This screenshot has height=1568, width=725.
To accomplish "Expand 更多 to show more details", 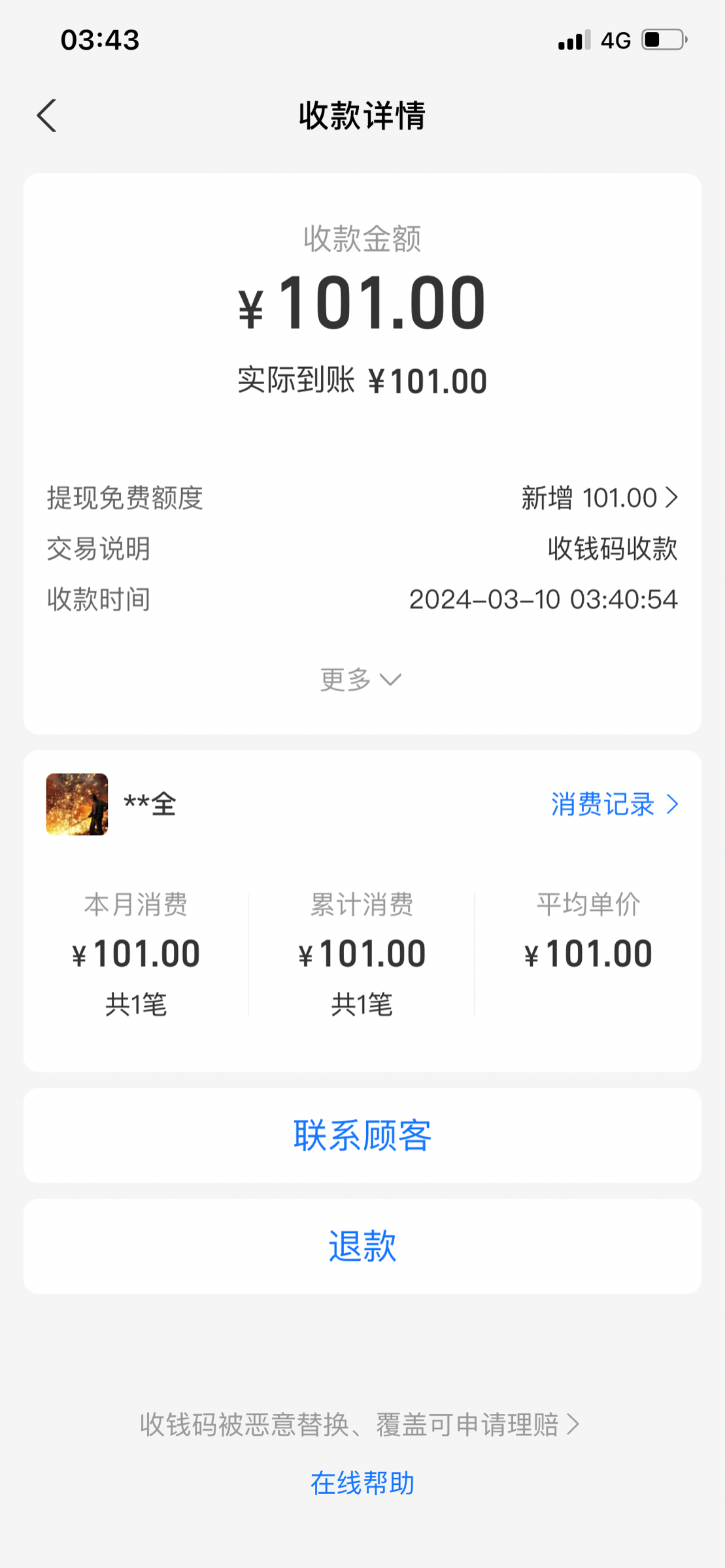I will [361, 680].
